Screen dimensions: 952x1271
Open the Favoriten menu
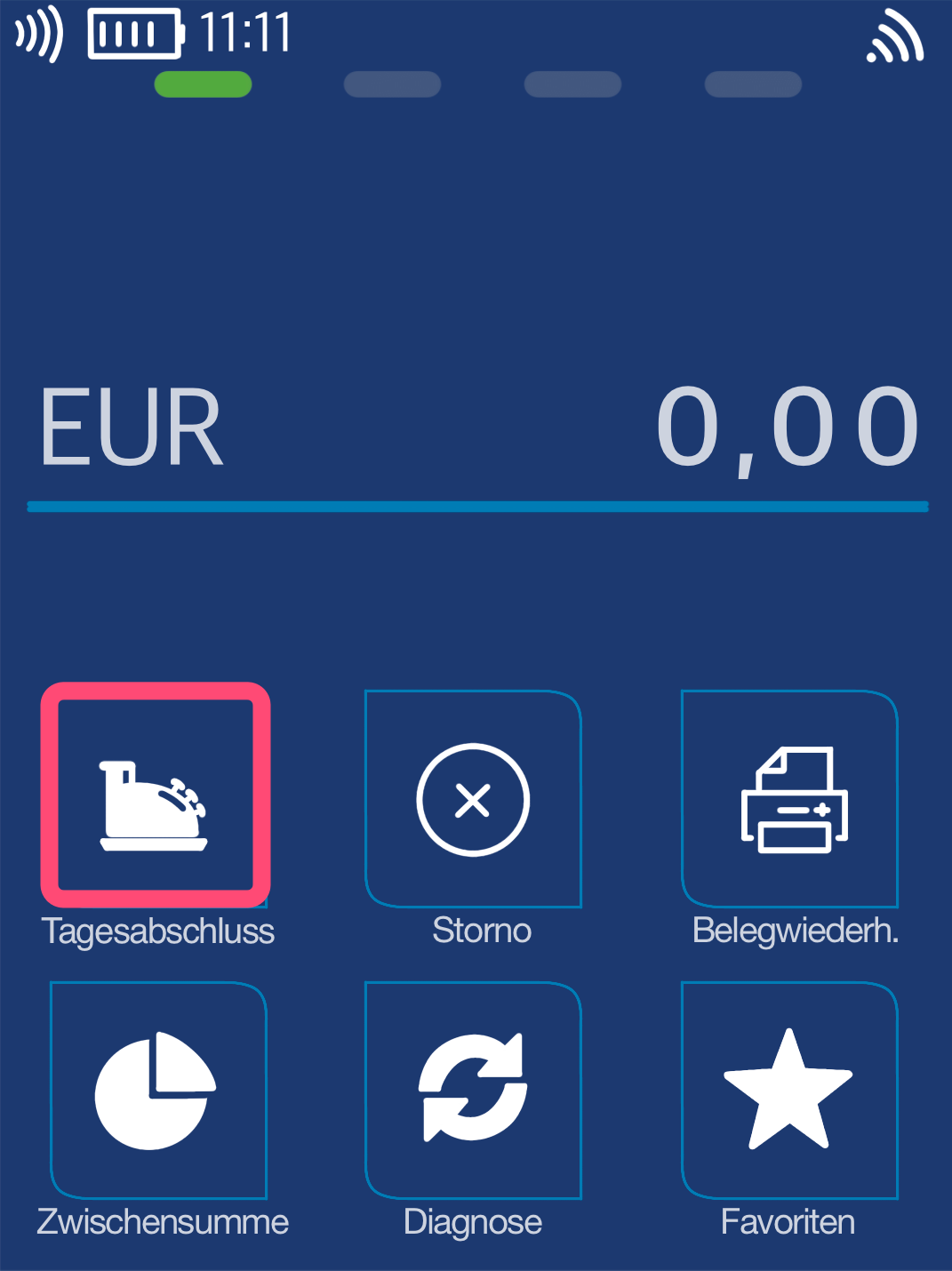coord(789,1090)
